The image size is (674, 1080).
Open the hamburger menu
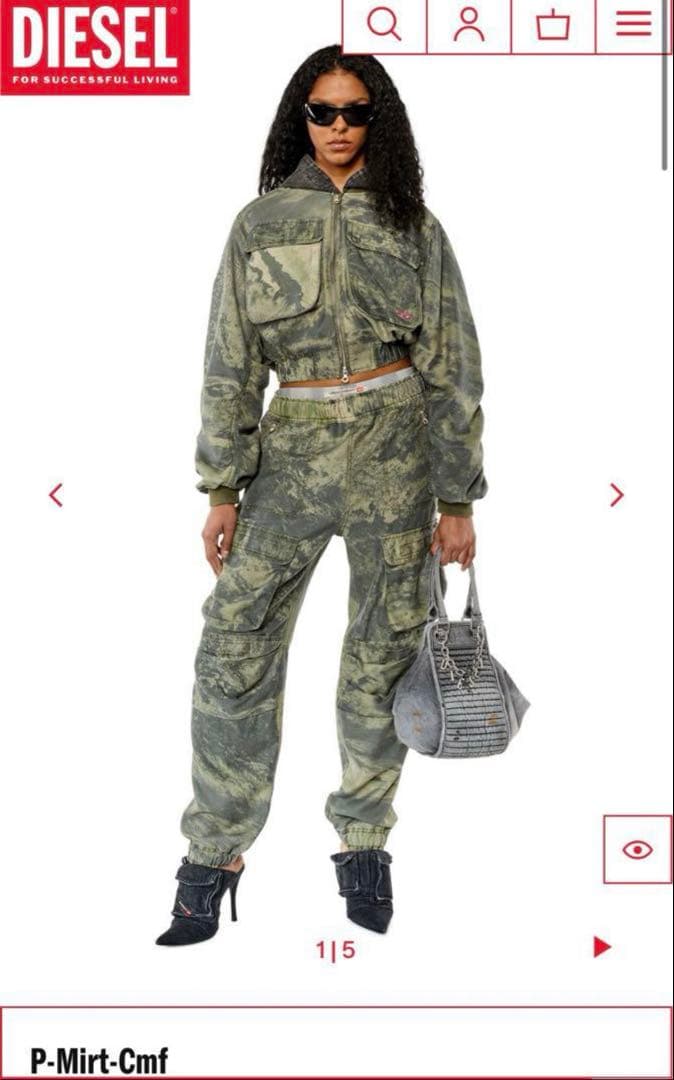(633, 25)
